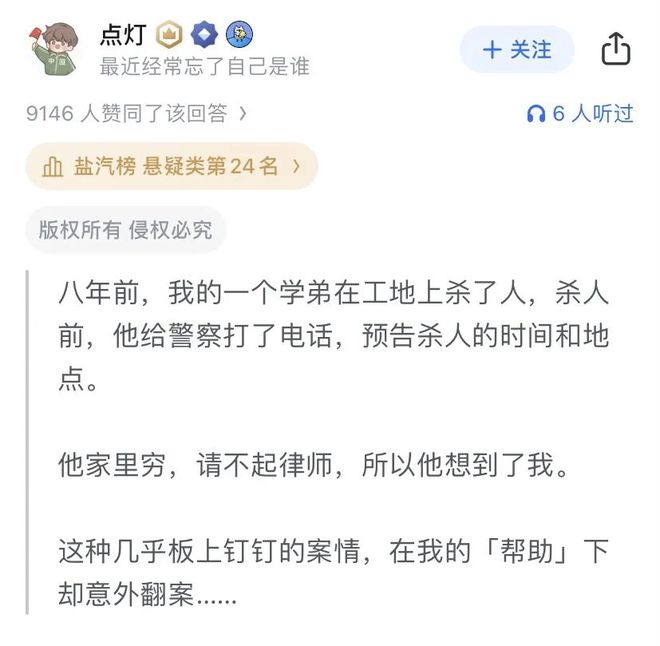Viewport: 660px width, 646px height.
Task: Open 点灯's profile avatar
Action: pos(55,49)
